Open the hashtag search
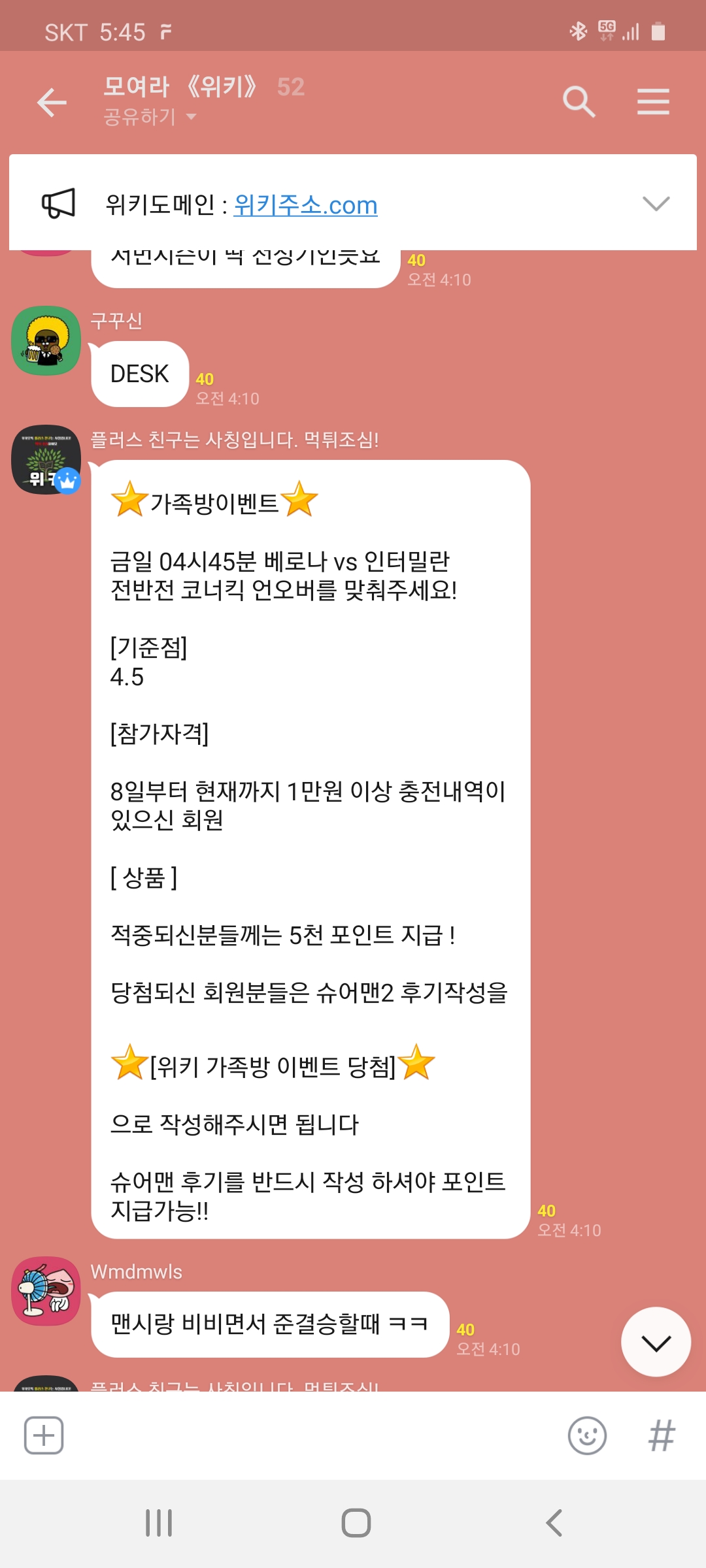This screenshot has height=1568, width=706. 662,1435
